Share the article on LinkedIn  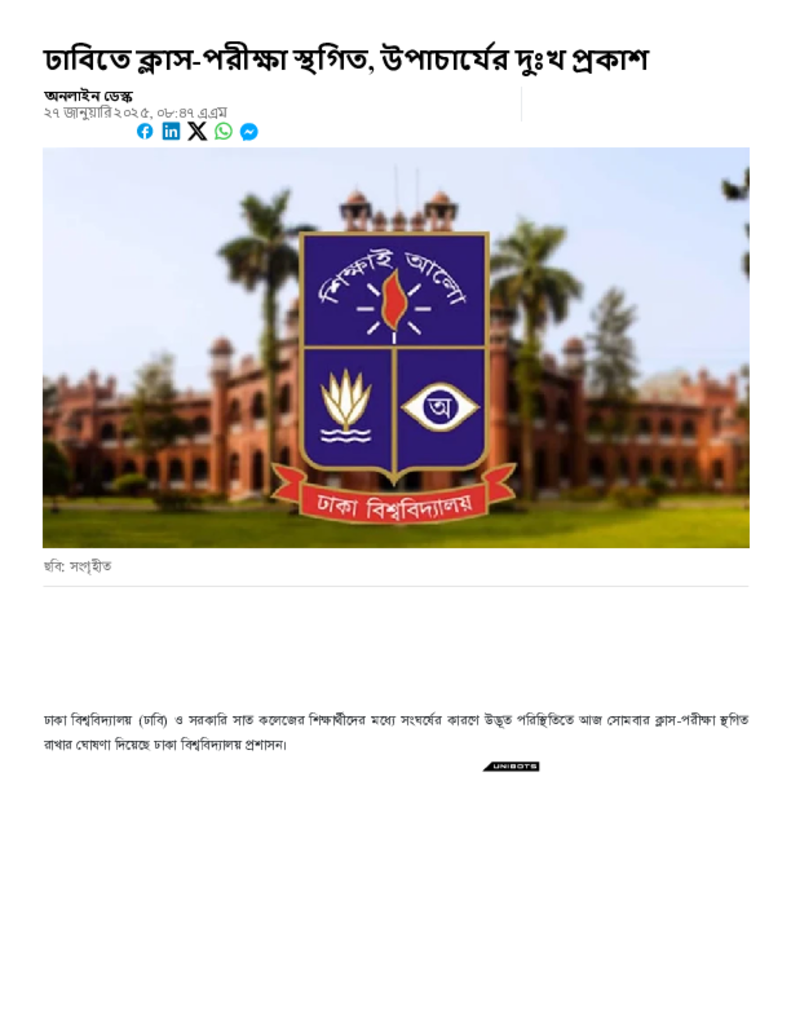171,131
